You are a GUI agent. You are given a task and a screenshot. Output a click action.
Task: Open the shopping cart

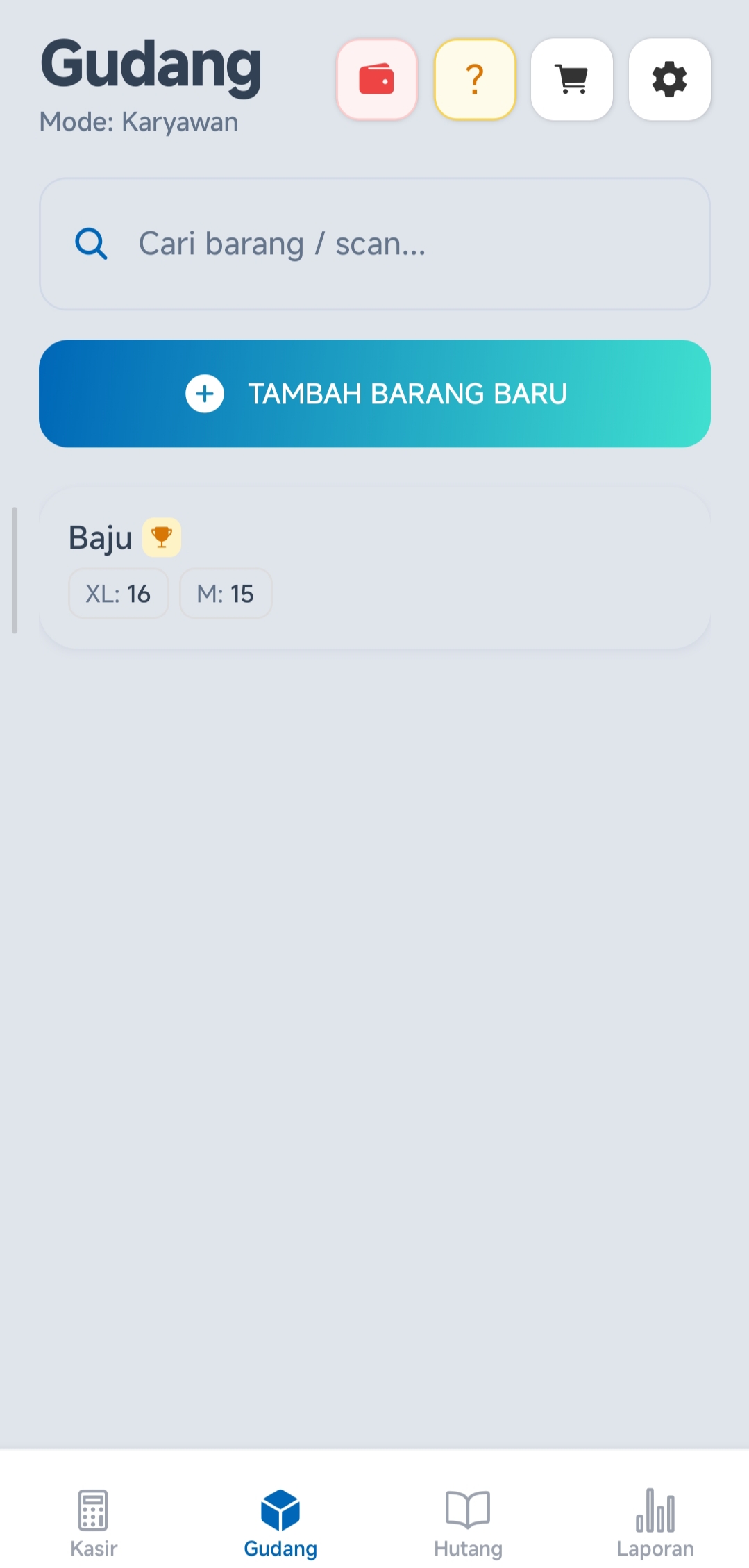pyautogui.click(x=572, y=79)
